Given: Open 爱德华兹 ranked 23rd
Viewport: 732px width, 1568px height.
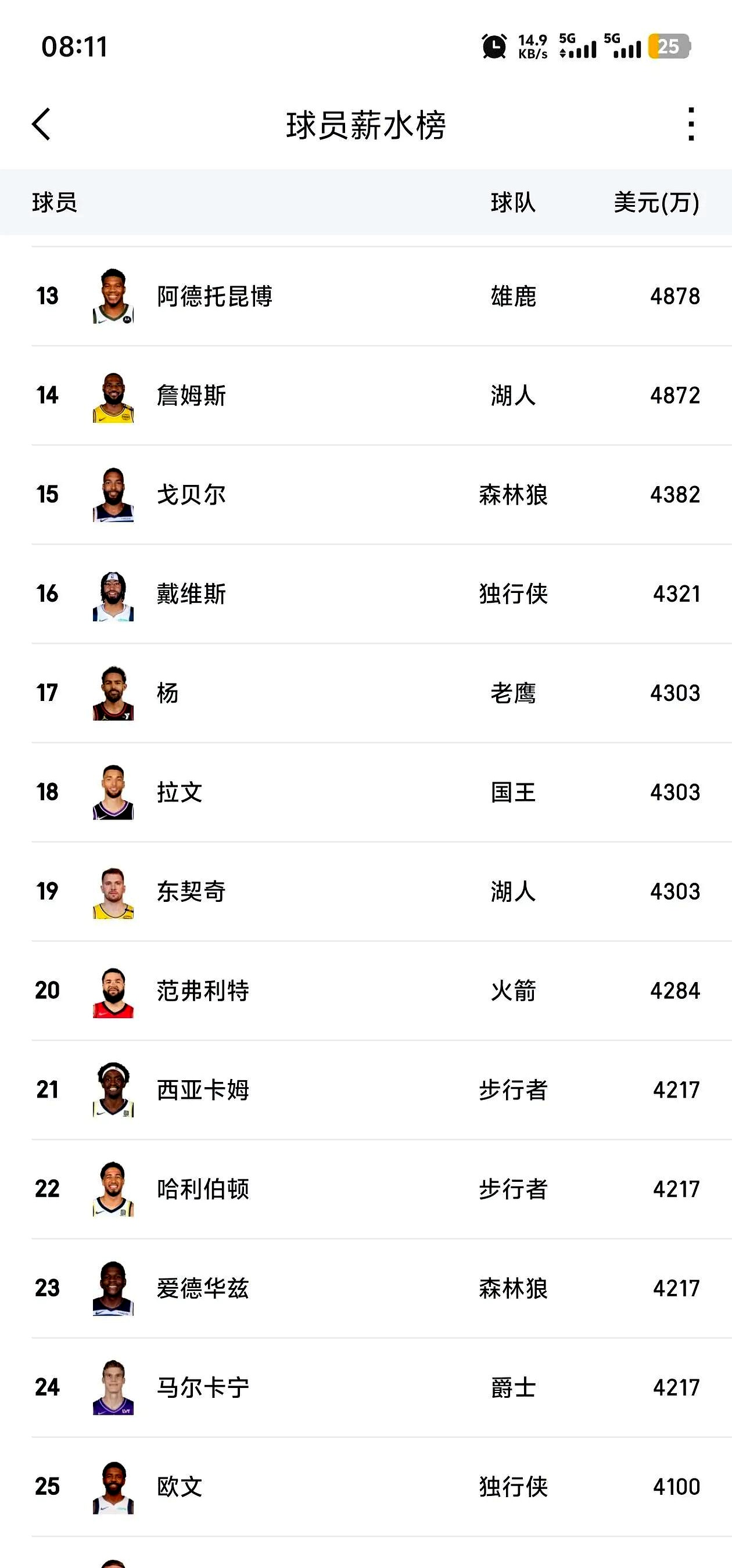Looking at the screenshot, I should 365,1289.
